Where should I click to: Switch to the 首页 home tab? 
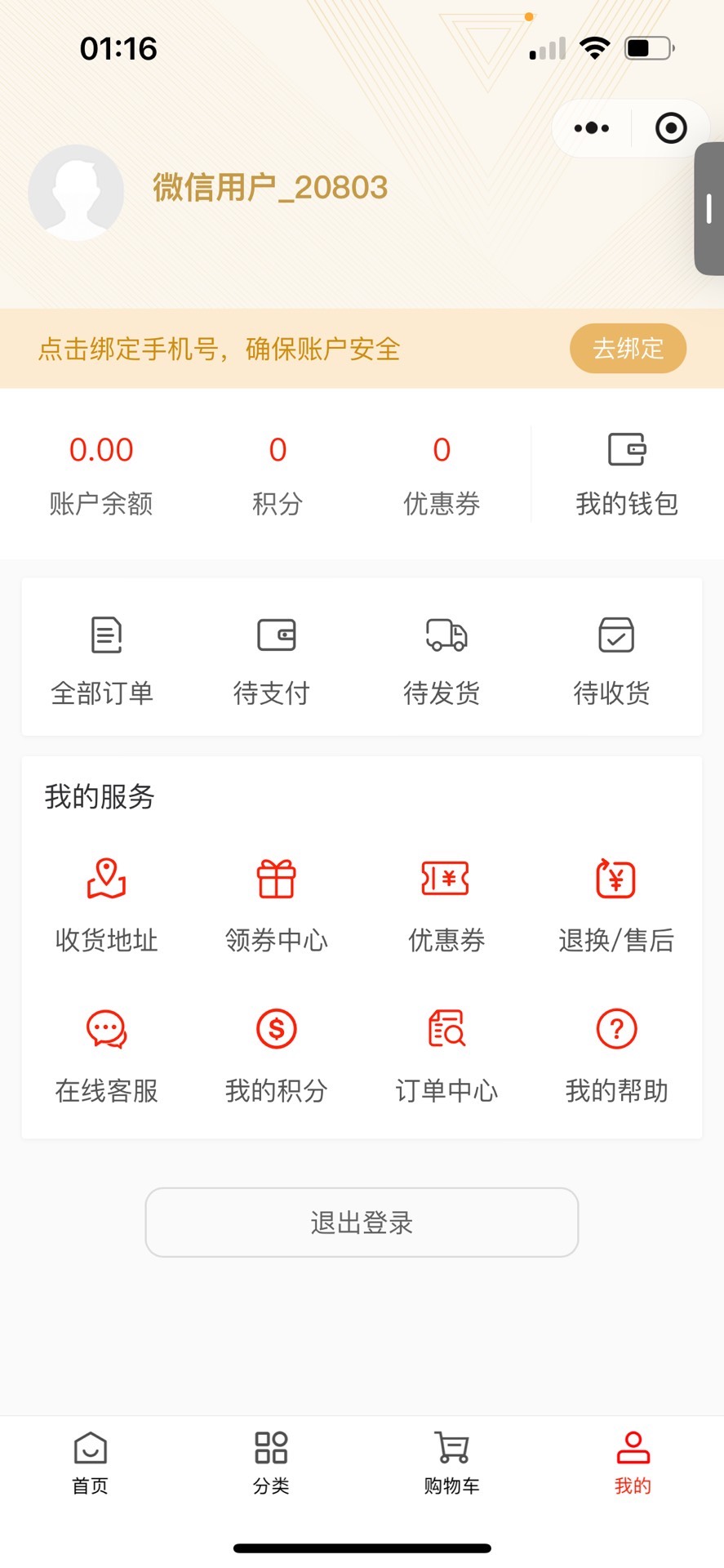pyautogui.click(x=90, y=1463)
